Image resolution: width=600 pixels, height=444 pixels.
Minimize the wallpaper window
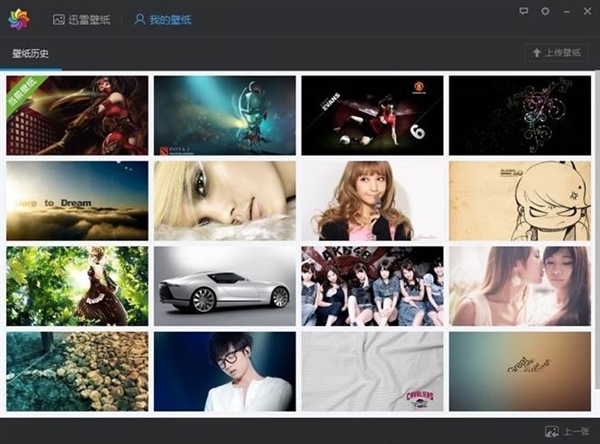[565, 11]
